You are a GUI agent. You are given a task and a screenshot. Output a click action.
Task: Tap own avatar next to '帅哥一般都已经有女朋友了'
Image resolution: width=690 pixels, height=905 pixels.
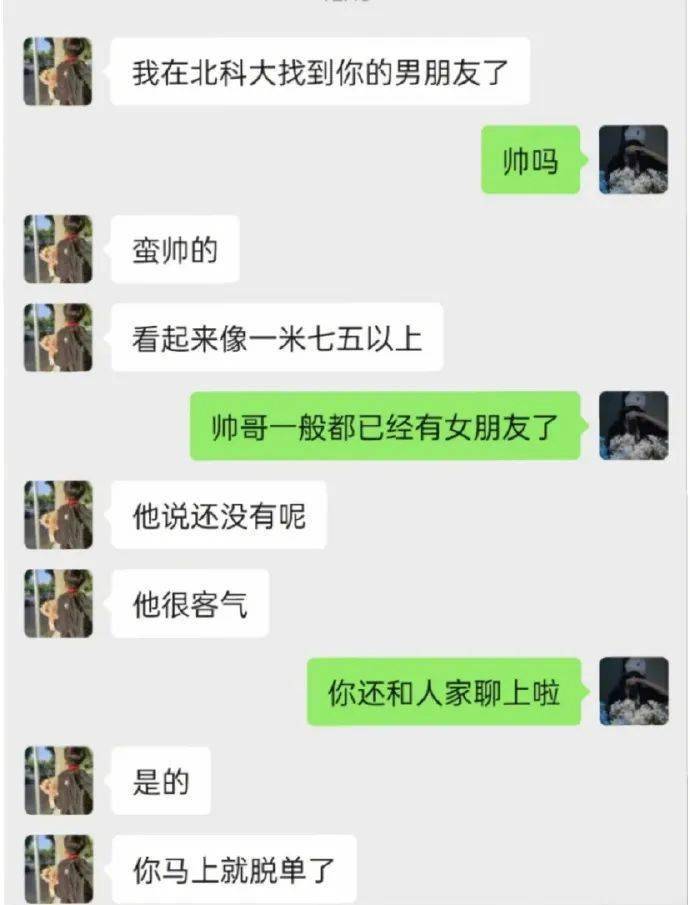pyautogui.click(x=633, y=425)
